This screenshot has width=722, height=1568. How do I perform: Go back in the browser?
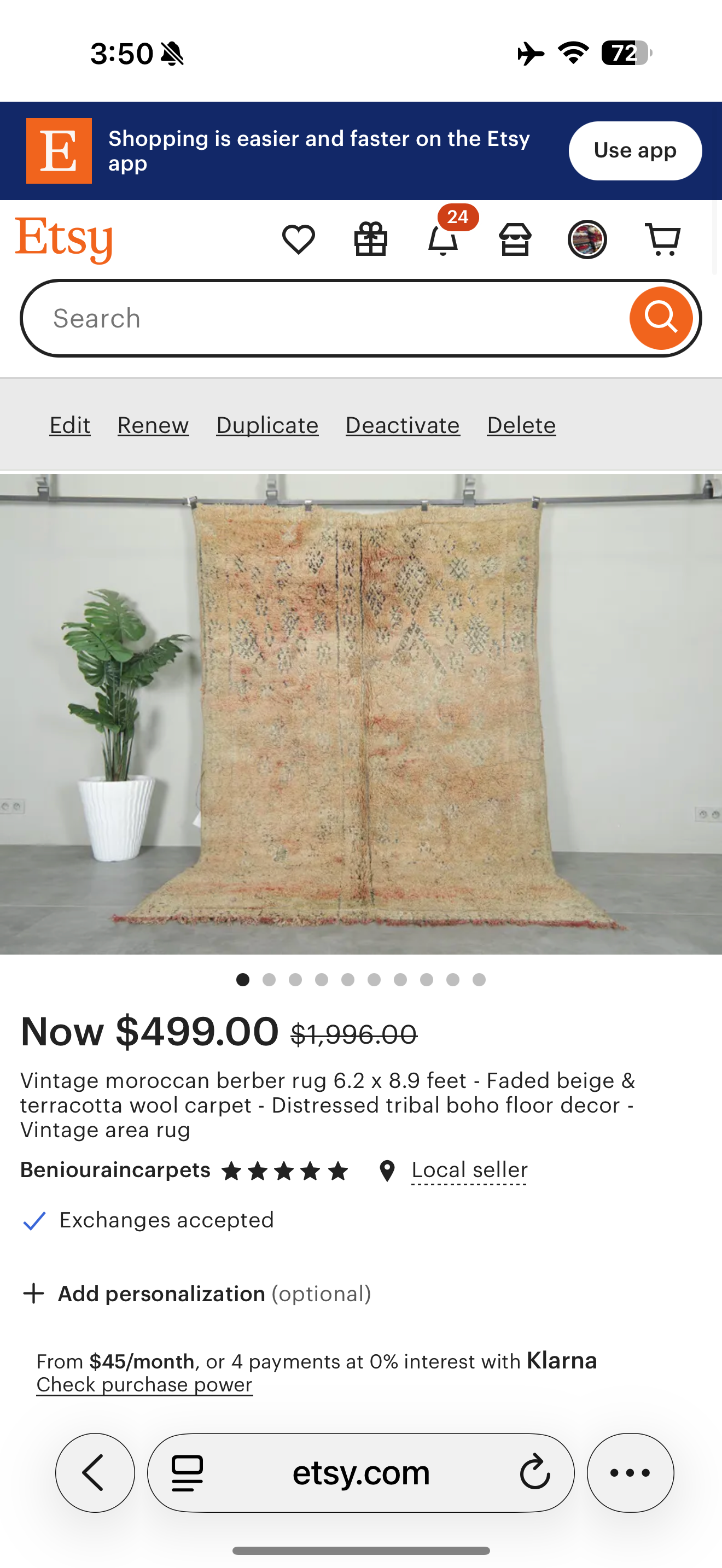coord(95,1472)
